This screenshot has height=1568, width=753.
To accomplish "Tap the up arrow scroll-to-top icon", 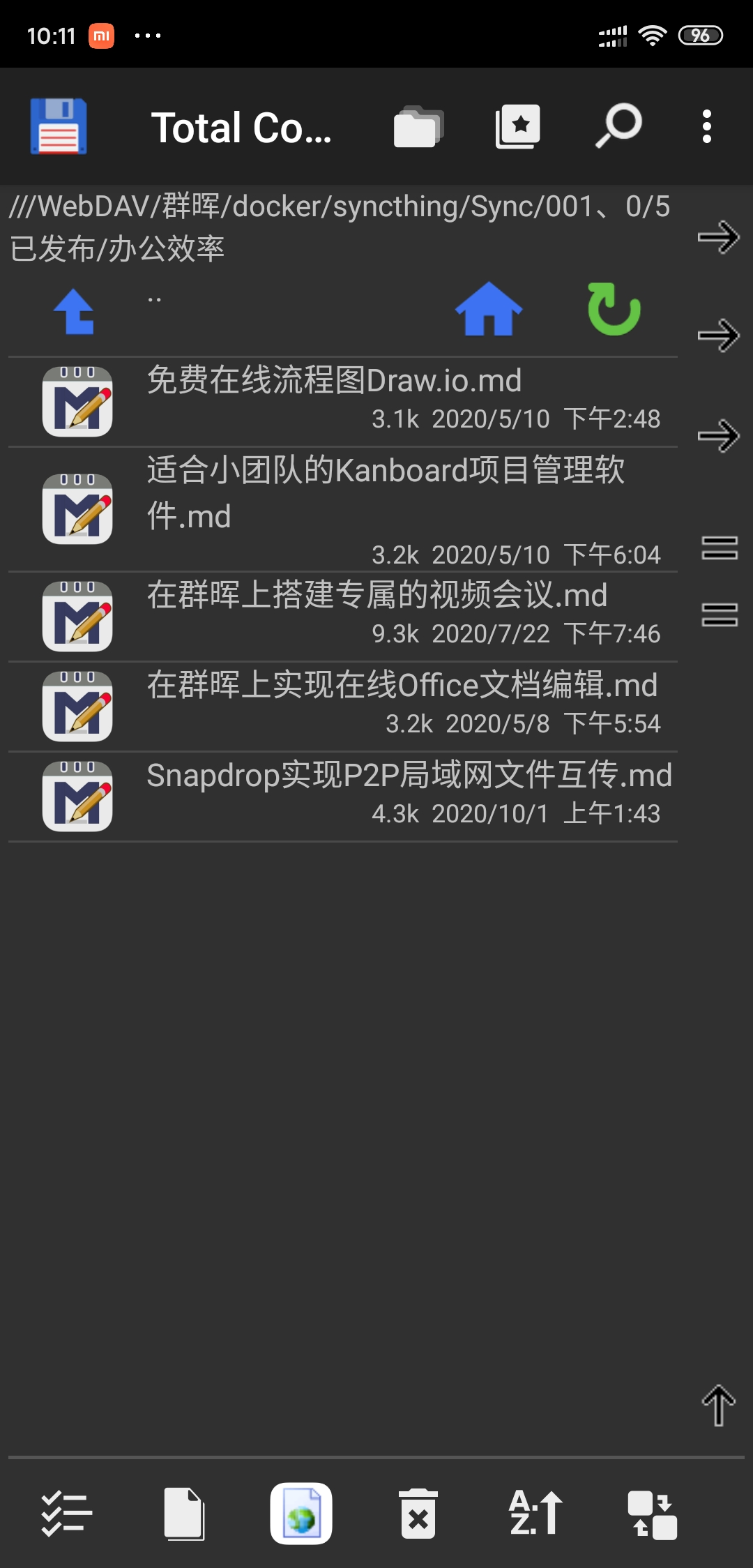I will point(718,1405).
